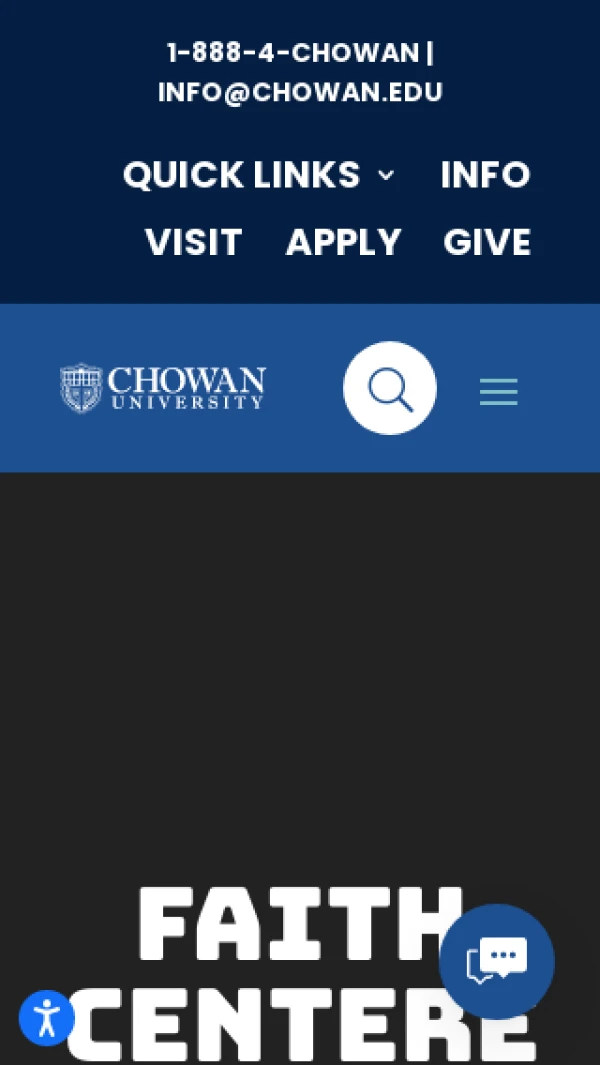The width and height of the screenshot is (600, 1065).
Task: Open the Chowan University homepage logo
Action: tap(163, 388)
